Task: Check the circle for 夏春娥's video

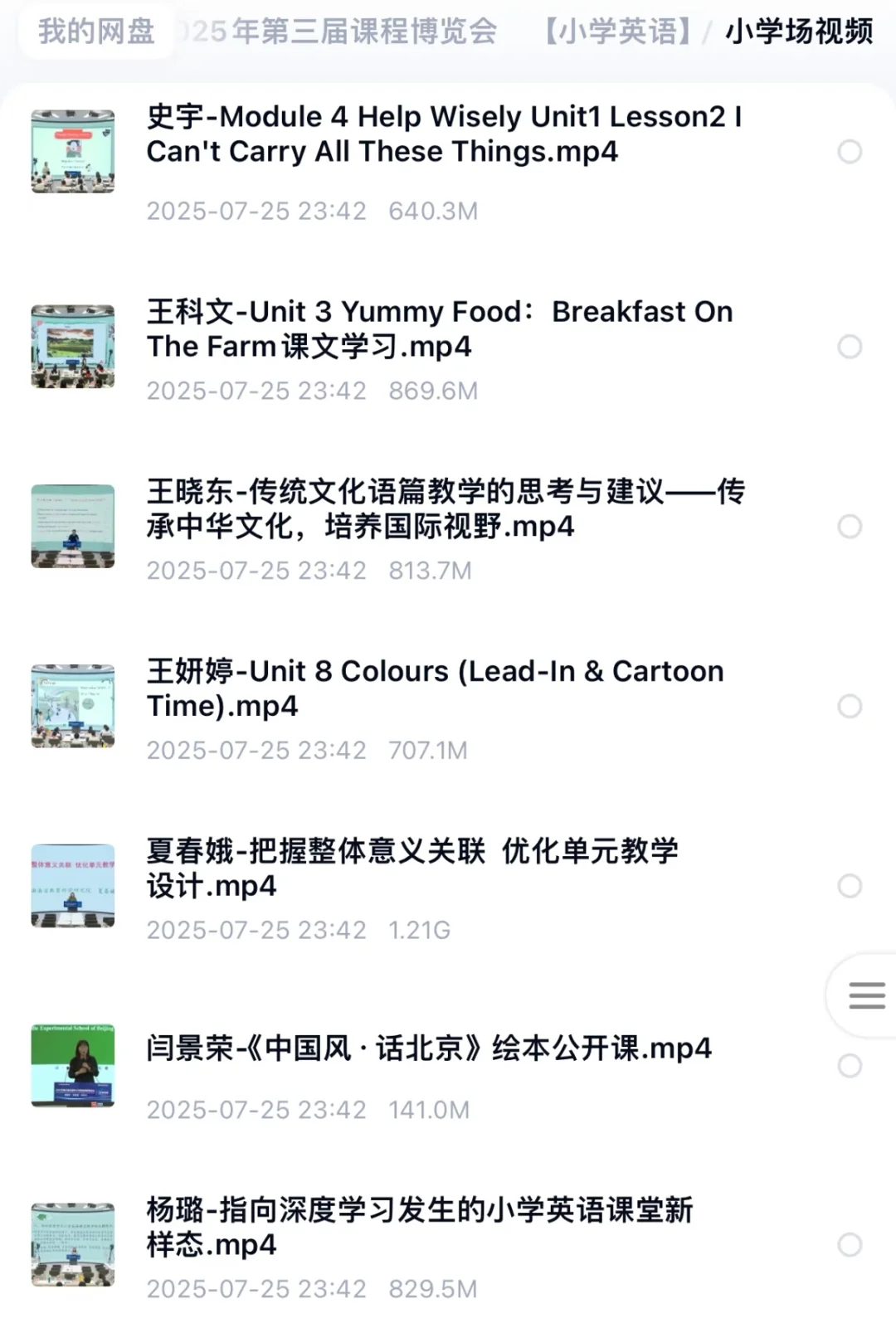Action: (850, 886)
